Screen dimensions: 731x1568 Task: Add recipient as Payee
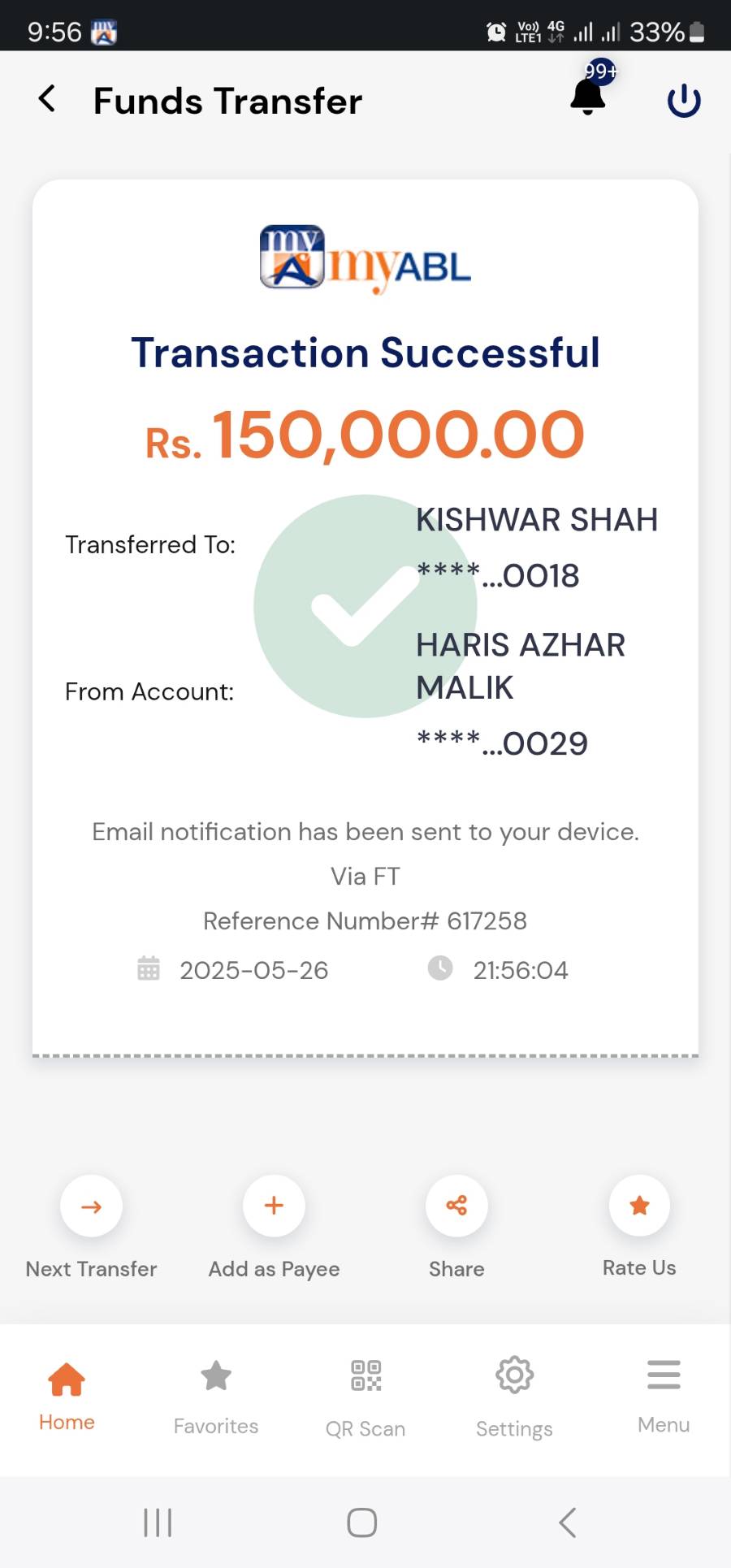pos(274,1206)
